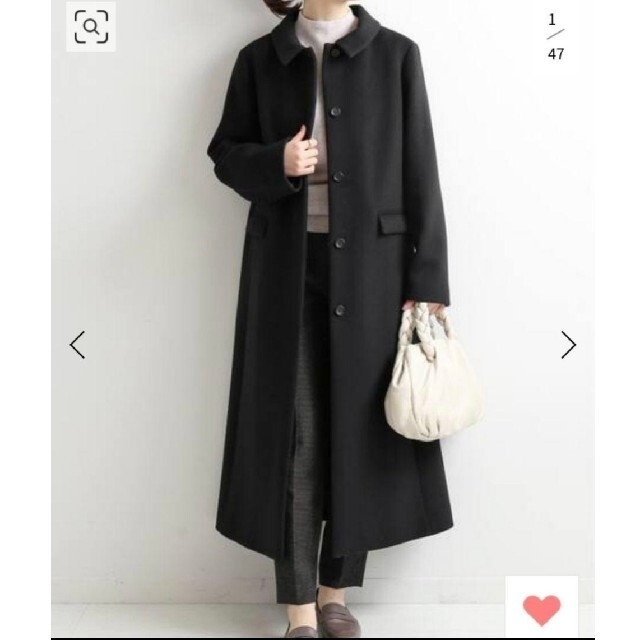The image size is (640, 640).
Task: Go to the next product photo
Action: point(568,345)
